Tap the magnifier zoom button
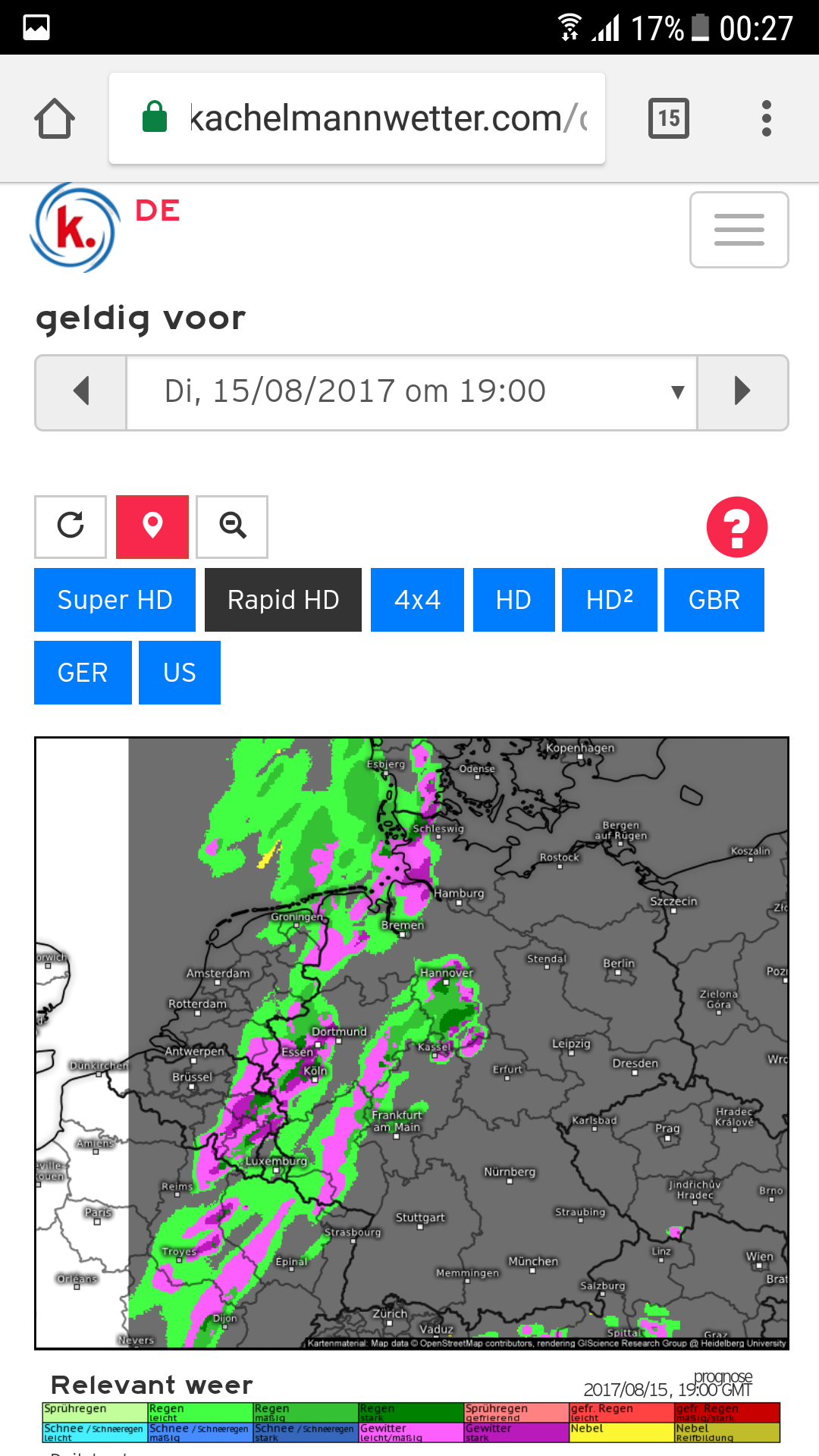This screenshot has width=819, height=1456. tap(232, 526)
